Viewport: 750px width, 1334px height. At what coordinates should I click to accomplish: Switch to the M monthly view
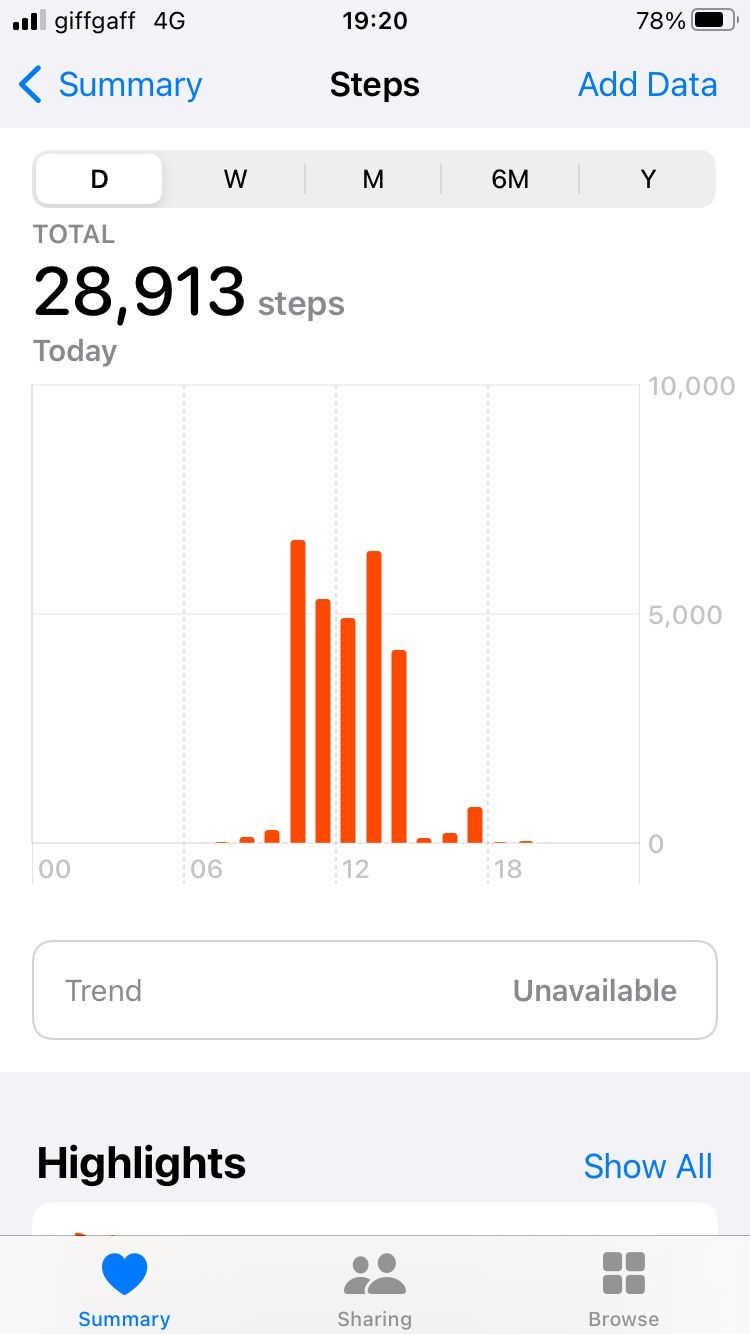click(x=373, y=179)
